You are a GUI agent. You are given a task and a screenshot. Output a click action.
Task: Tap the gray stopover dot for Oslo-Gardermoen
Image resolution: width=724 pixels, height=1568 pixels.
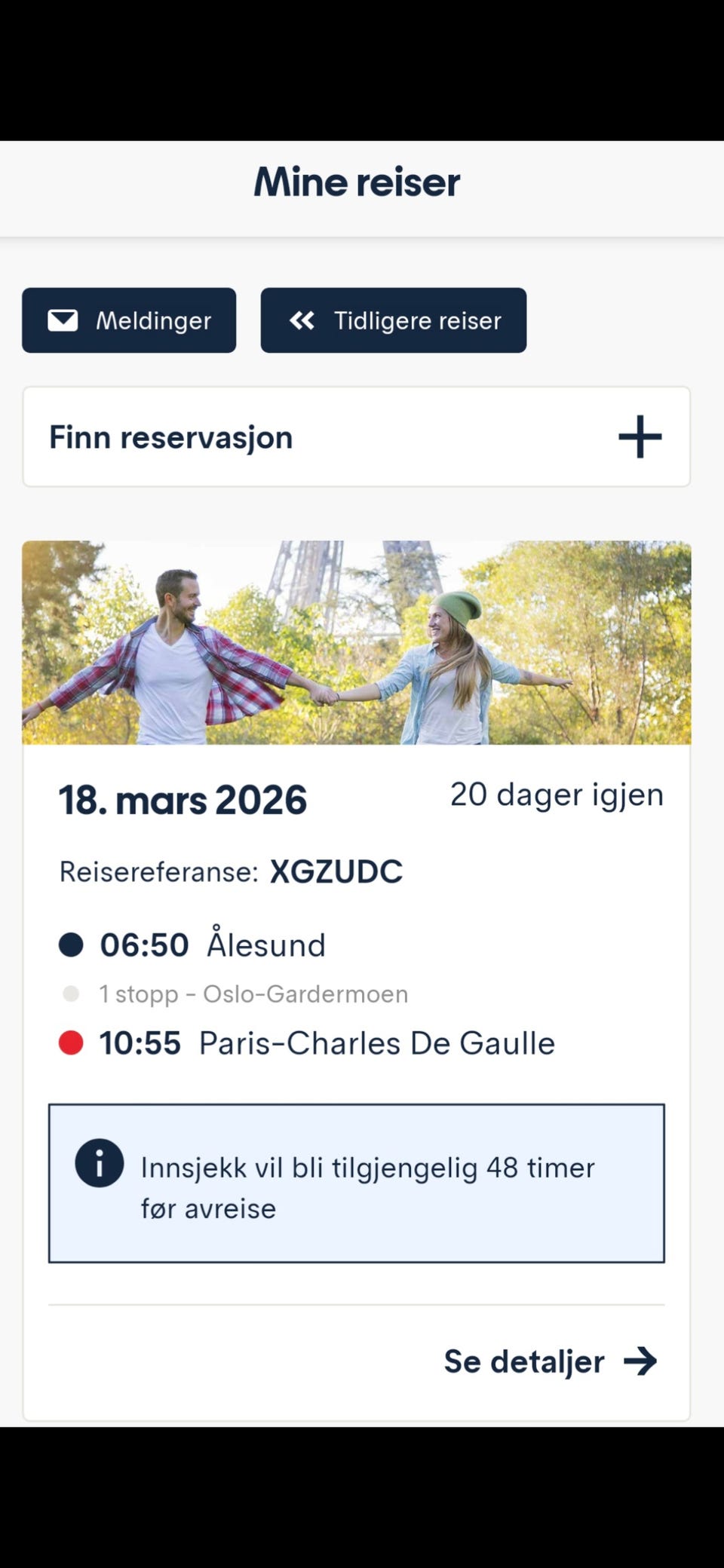point(70,994)
